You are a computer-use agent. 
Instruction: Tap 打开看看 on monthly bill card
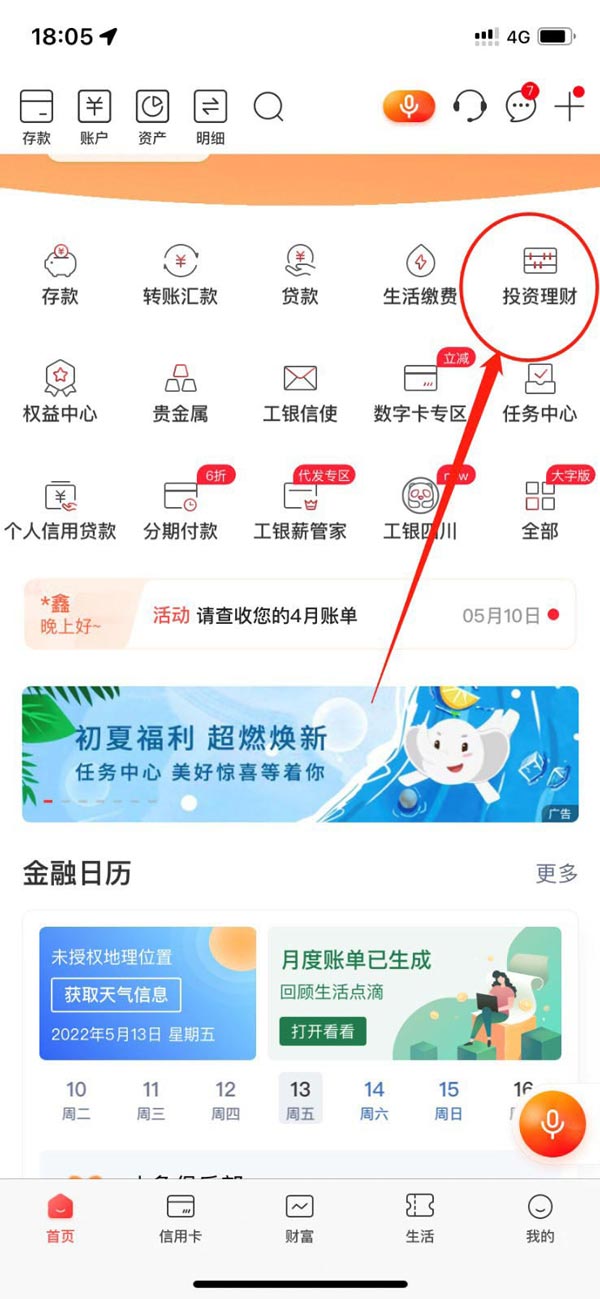click(322, 1030)
